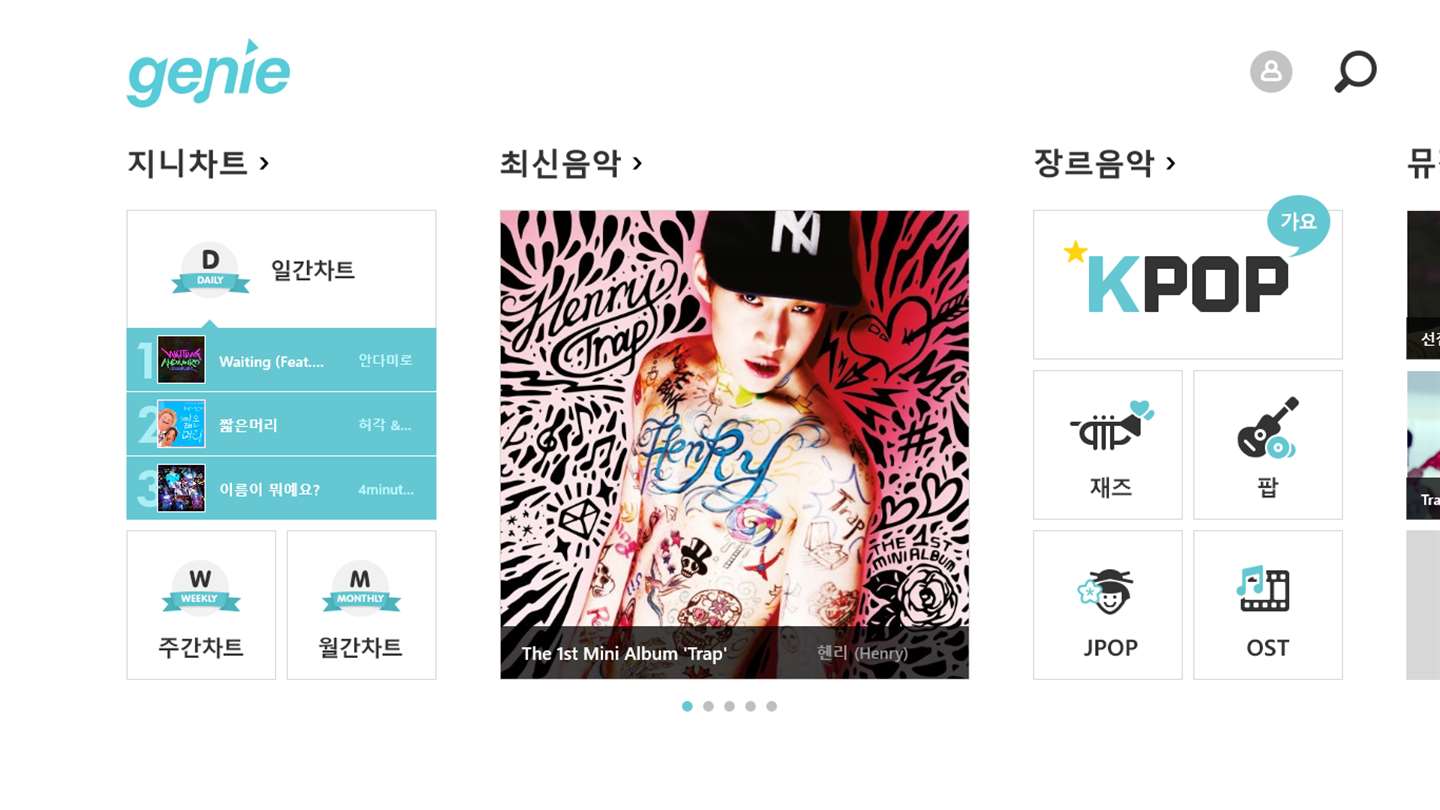Open the search magnifier icon
The width and height of the screenshot is (1440, 810).
click(x=1355, y=72)
